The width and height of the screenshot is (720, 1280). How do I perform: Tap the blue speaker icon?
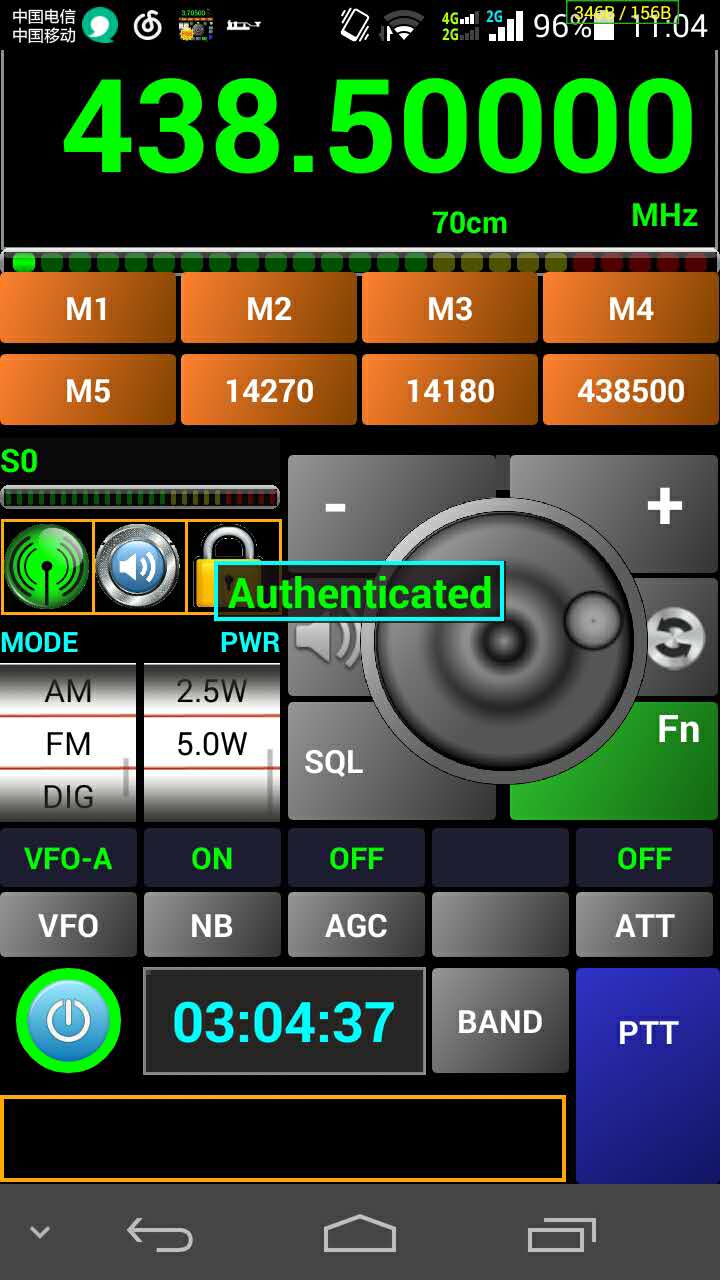click(140, 567)
